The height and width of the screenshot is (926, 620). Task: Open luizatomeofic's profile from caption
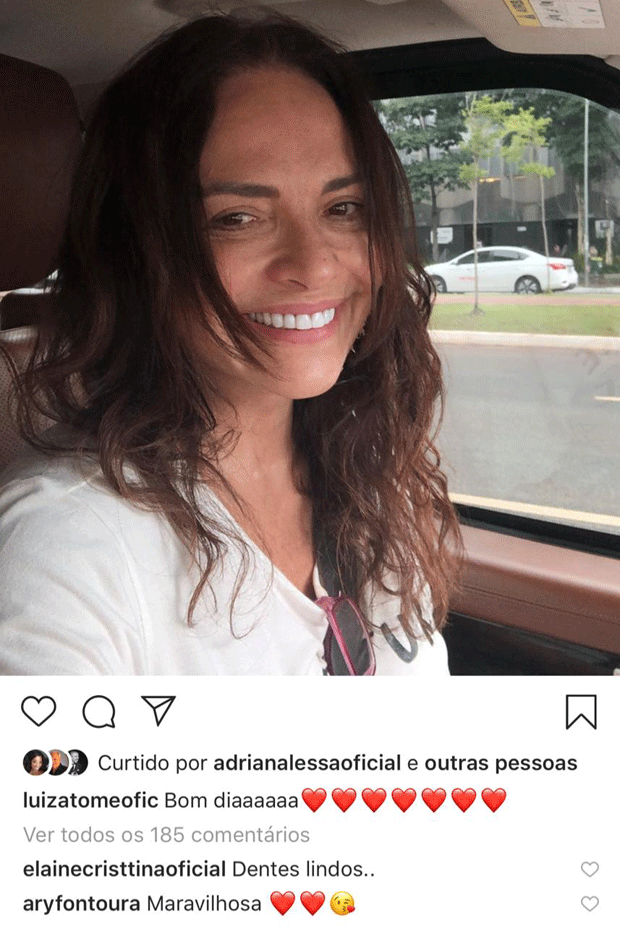(x=90, y=800)
